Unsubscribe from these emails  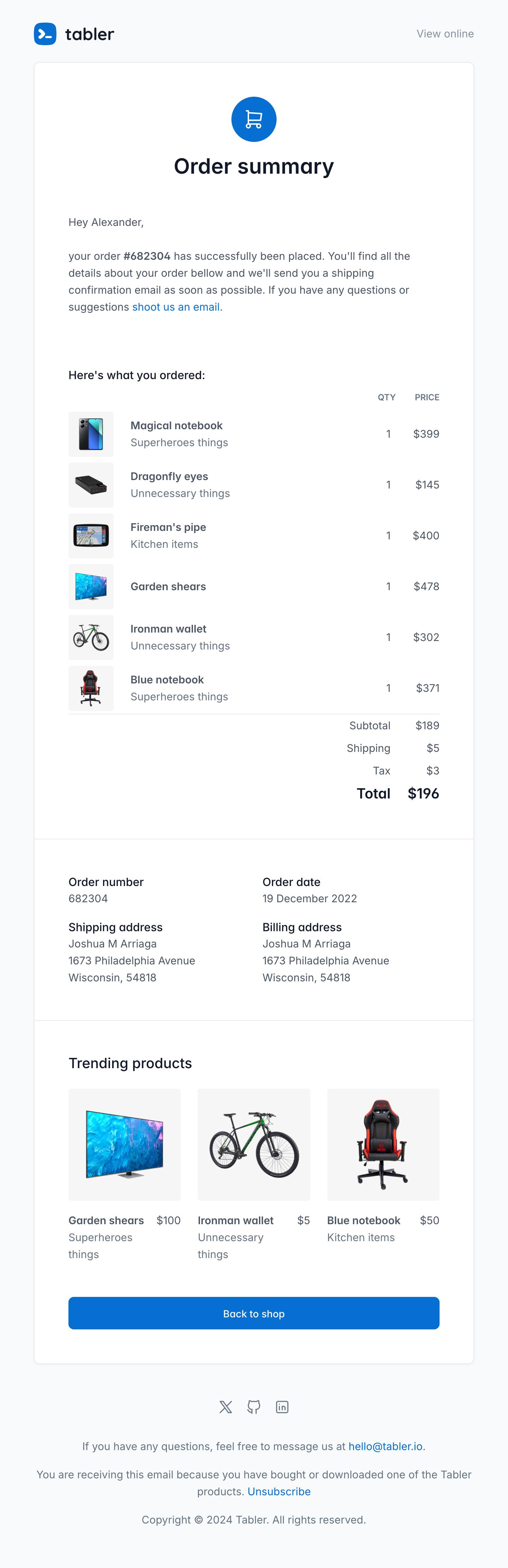279,1491
